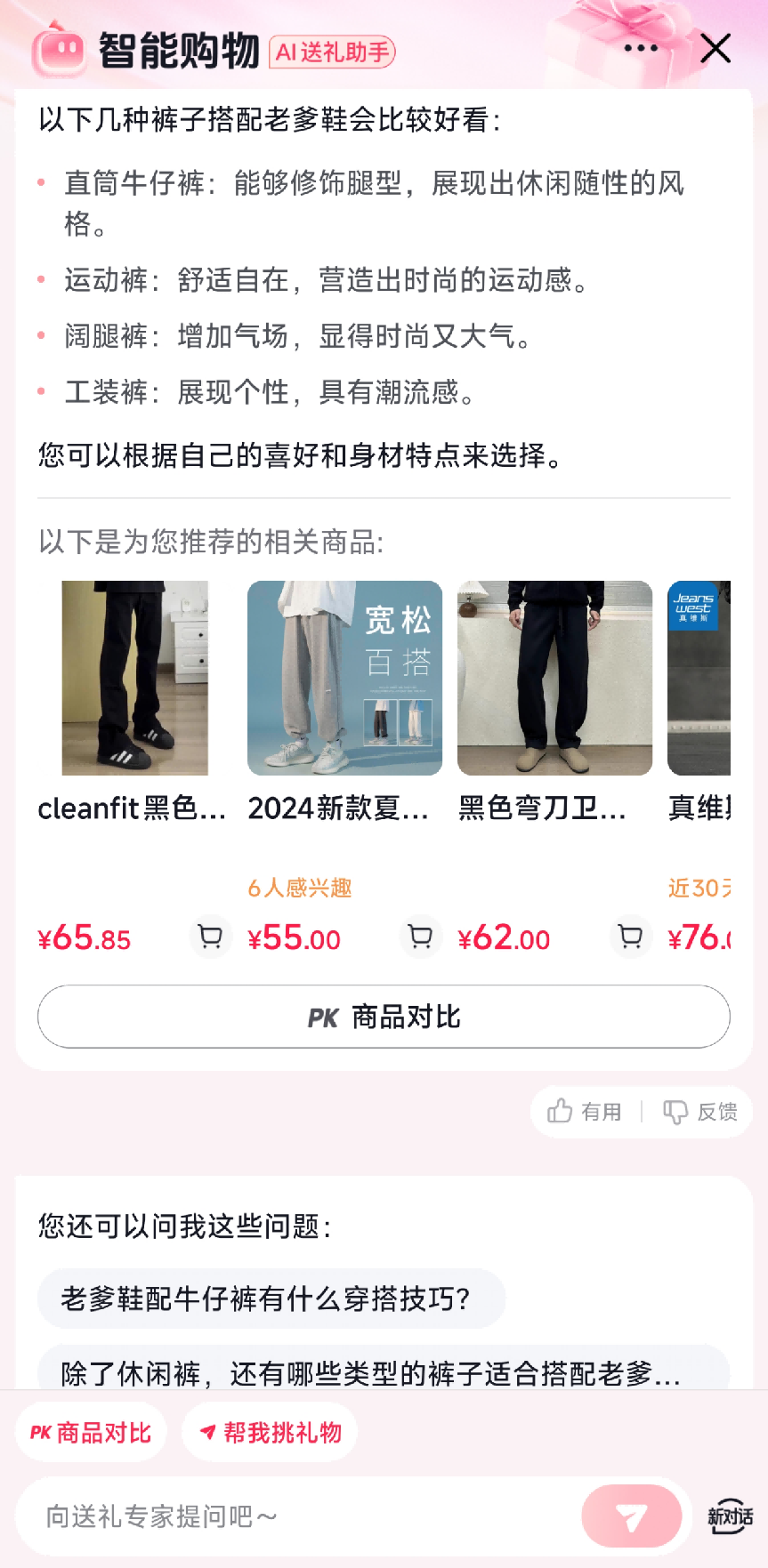Open the 2024新款夏 sweatpants product

pos(344,679)
